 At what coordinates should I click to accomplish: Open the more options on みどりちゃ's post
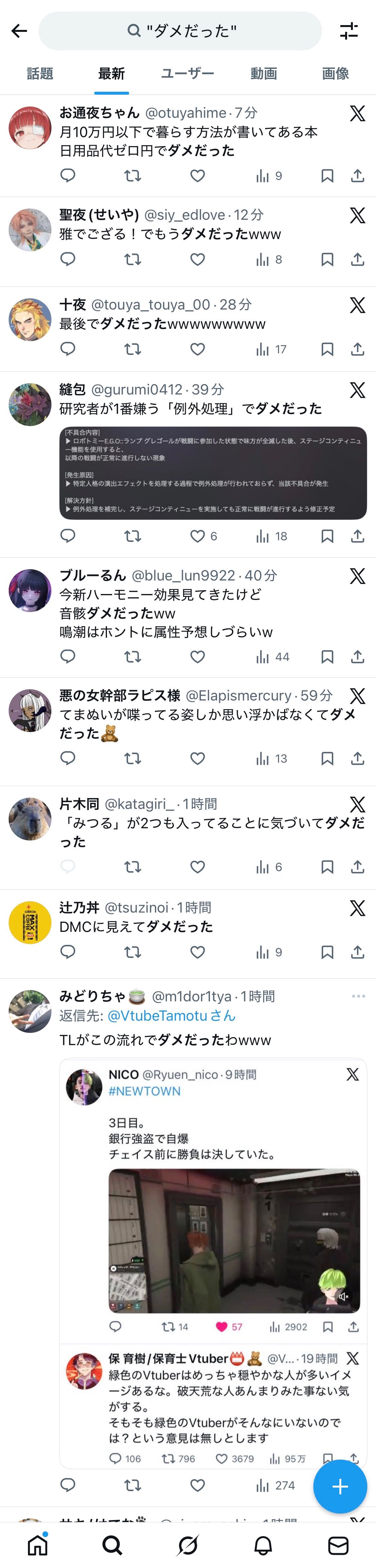pyautogui.click(x=358, y=996)
